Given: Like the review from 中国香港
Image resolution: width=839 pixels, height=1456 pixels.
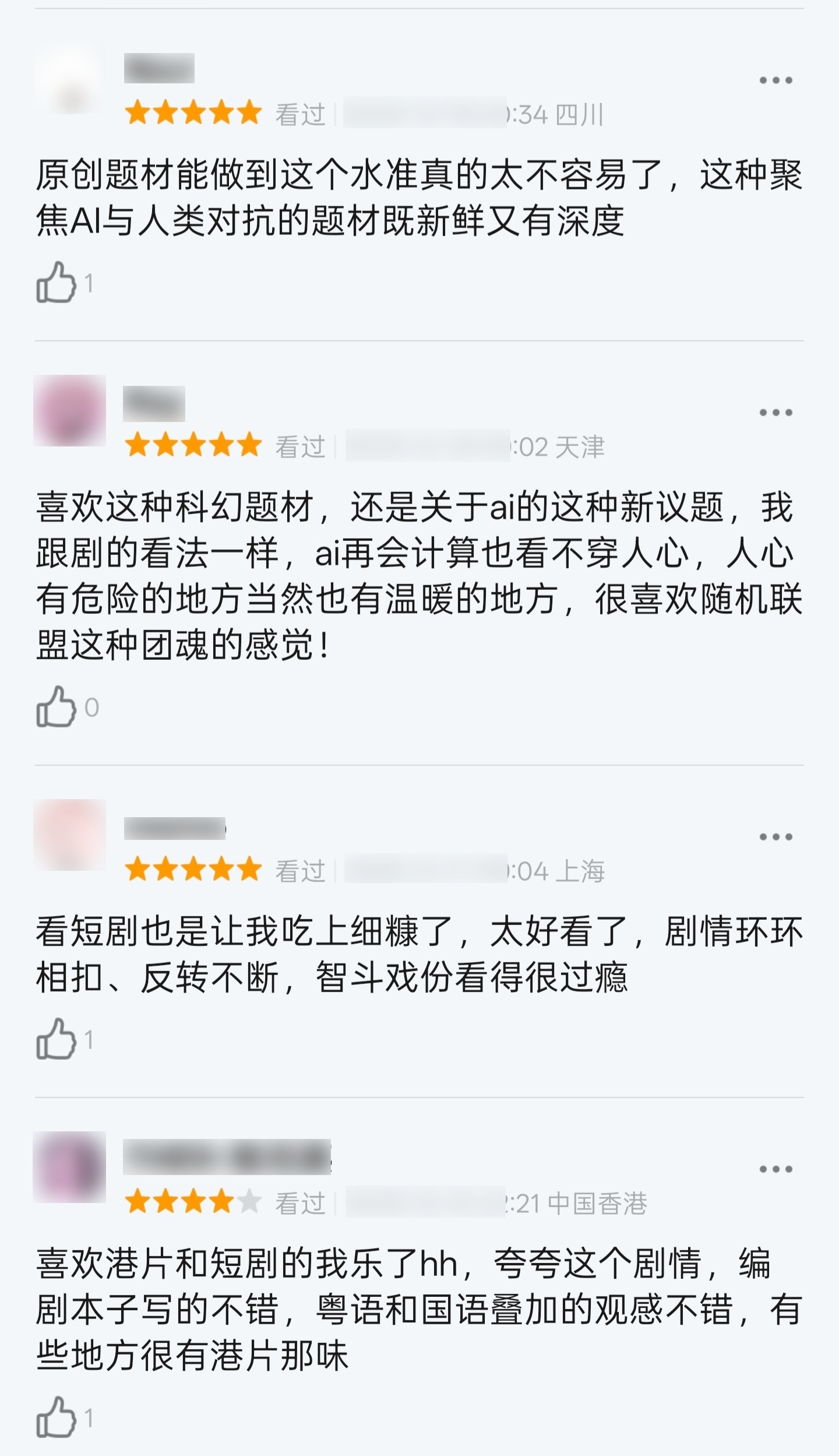Looking at the screenshot, I should pyautogui.click(x=57, y=1418).
